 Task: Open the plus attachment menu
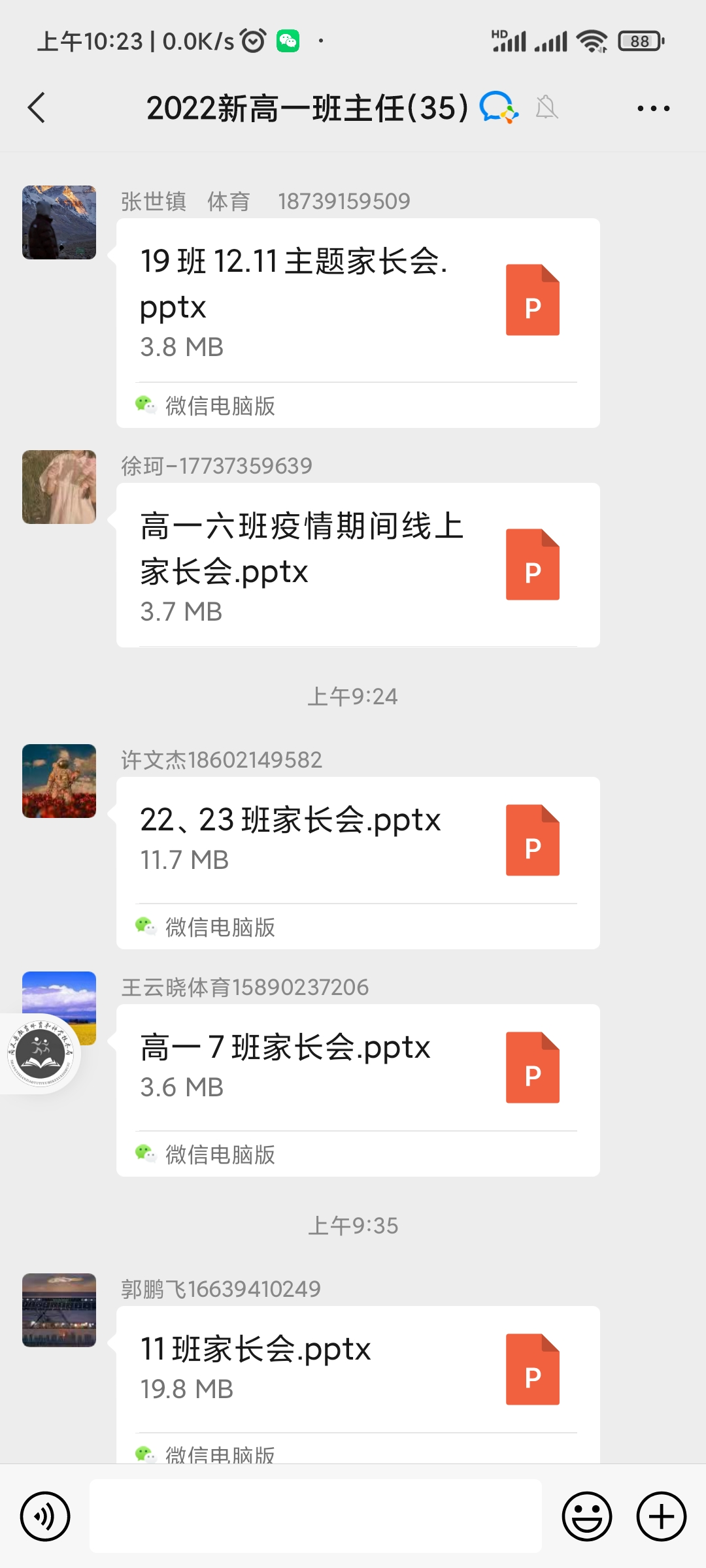coord(662,1516)
